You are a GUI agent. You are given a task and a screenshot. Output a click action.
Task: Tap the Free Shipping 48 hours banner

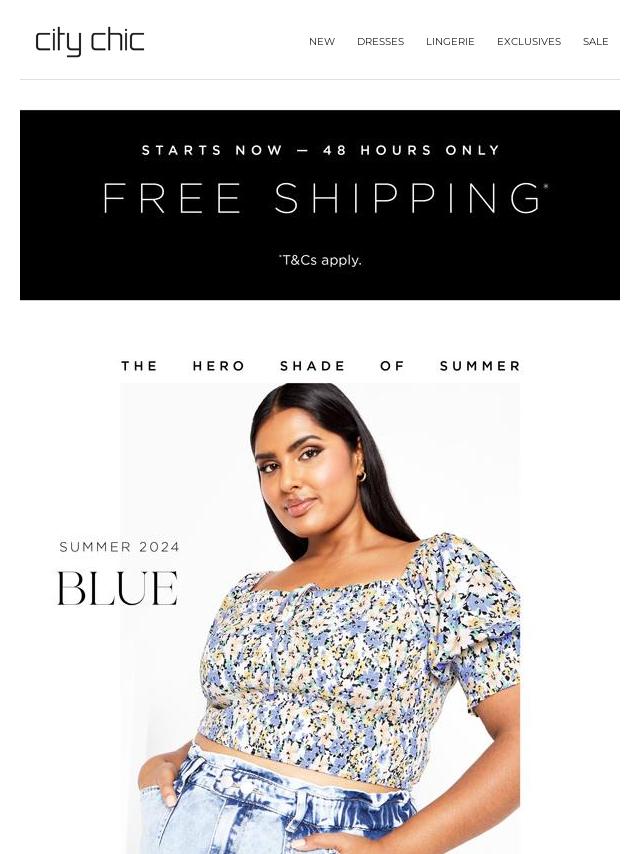click(320, 205)
